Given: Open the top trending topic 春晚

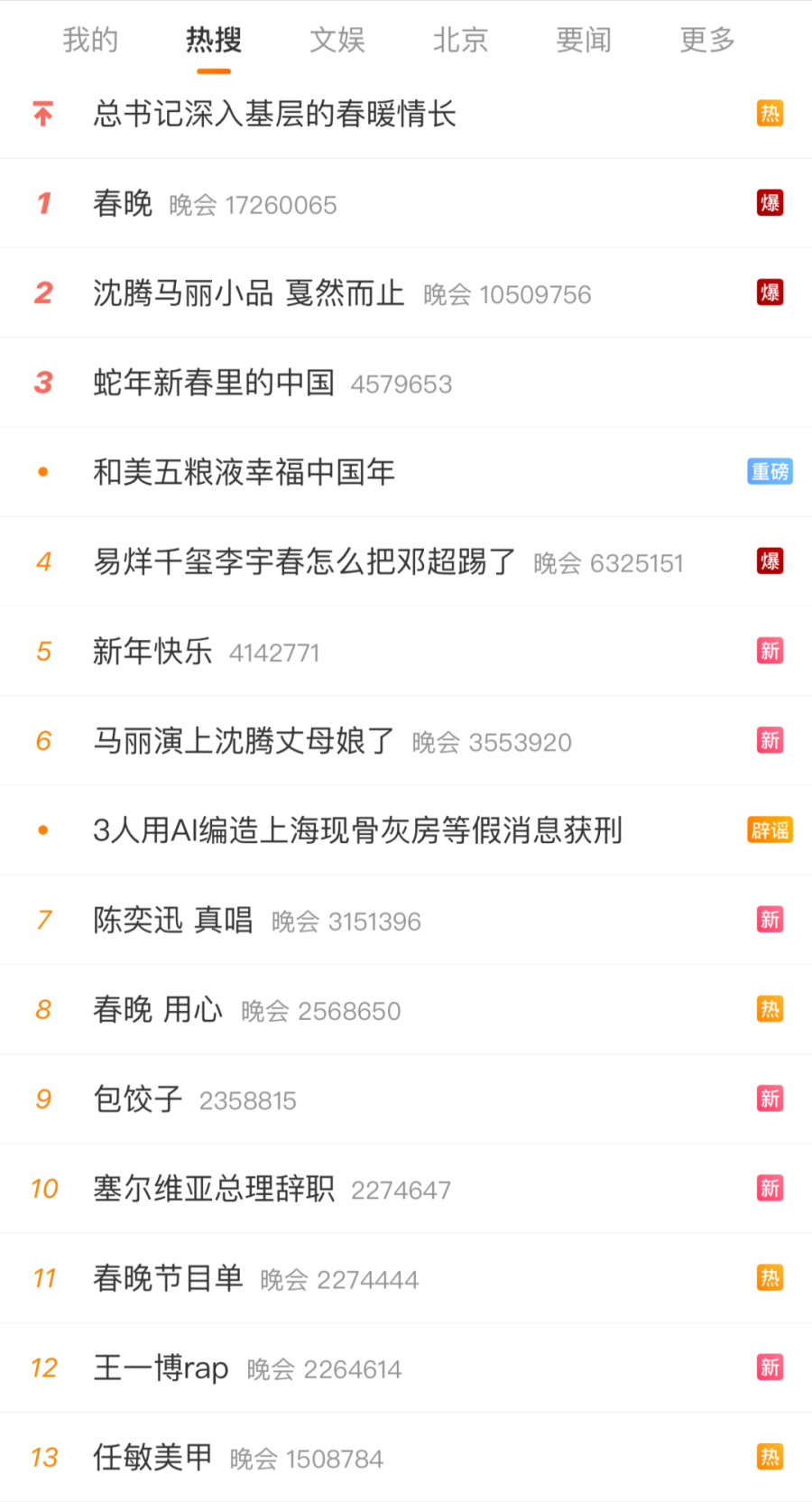Looking at the screenshot, I should [124, 204].
